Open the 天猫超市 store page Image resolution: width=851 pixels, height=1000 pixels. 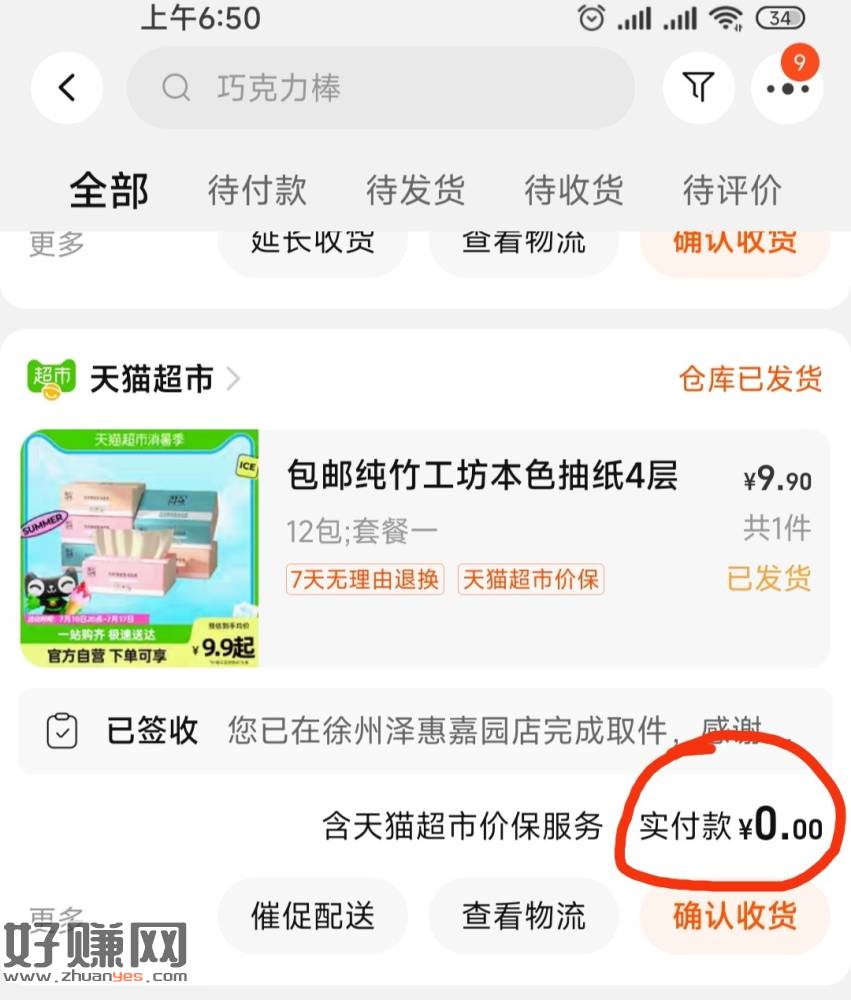pos(150,379)
